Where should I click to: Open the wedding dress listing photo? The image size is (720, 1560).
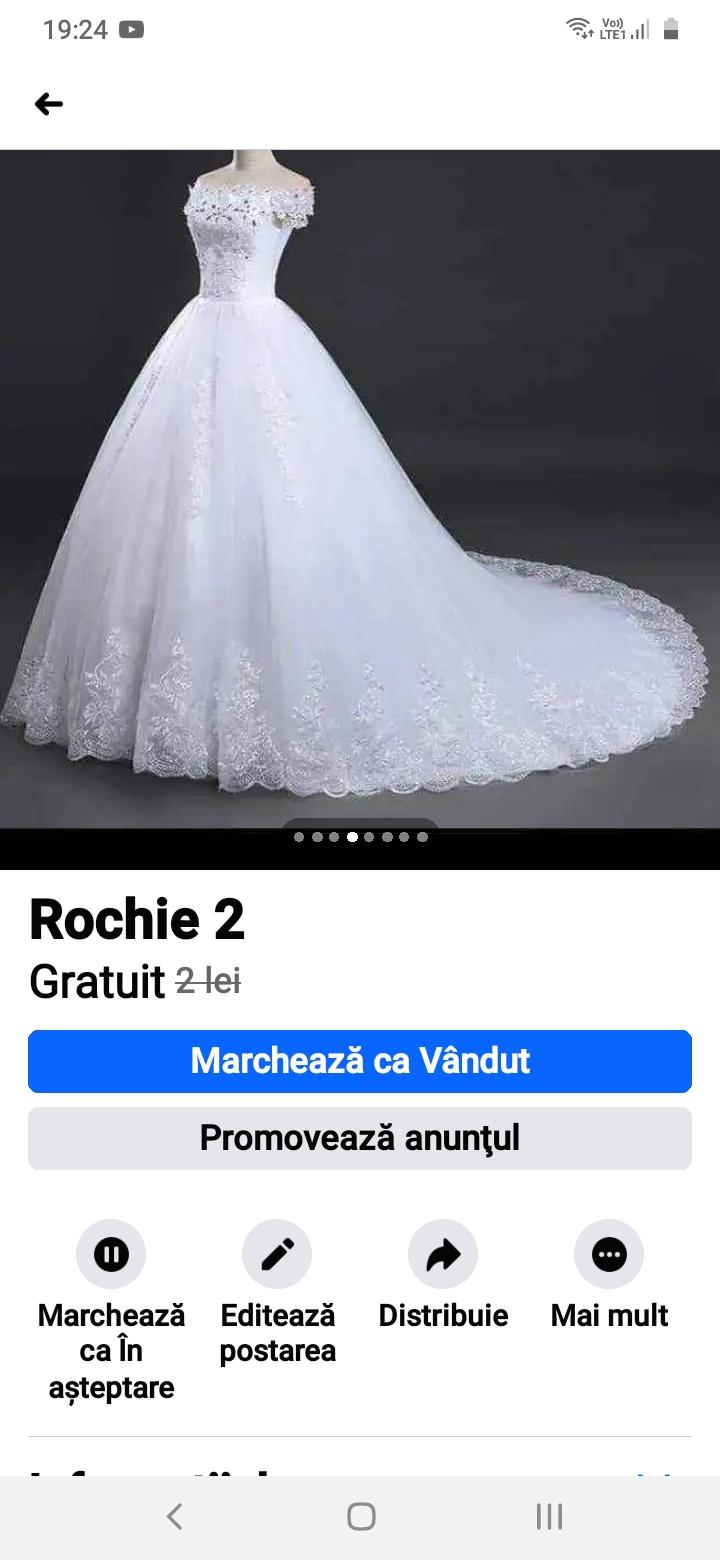[360, 490]
